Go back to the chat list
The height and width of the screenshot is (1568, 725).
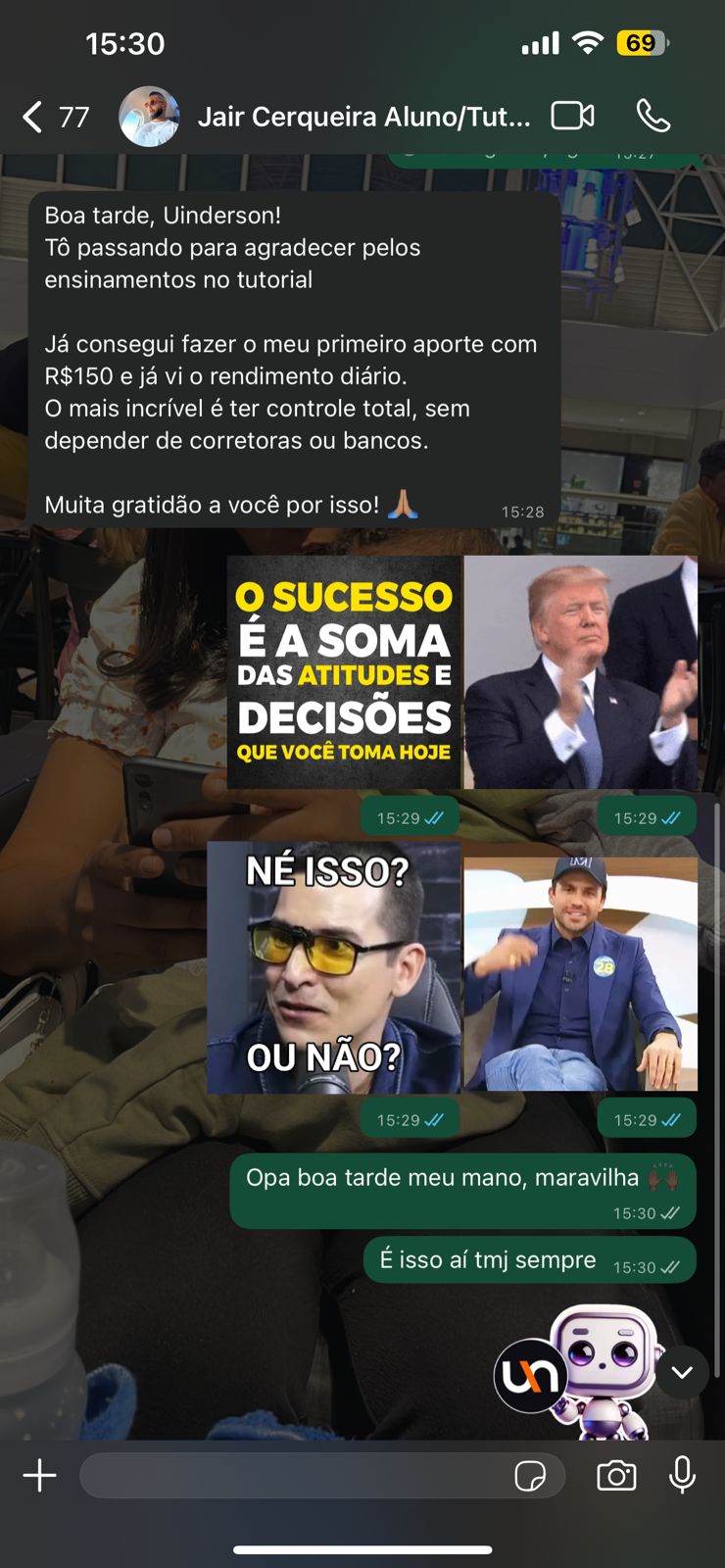[x=34, y=117]
